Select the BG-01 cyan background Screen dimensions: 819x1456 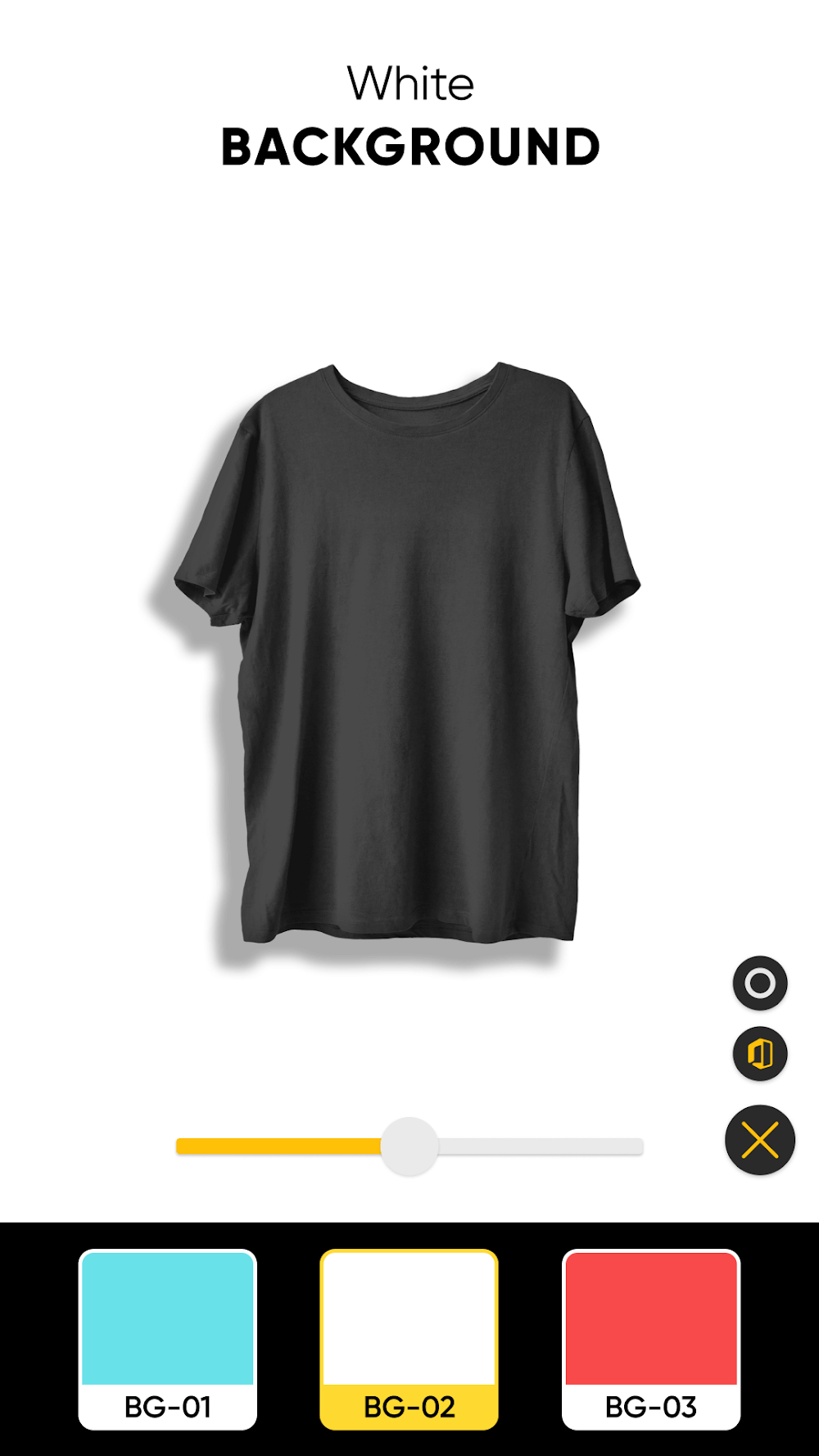(x=168, y=1339)
